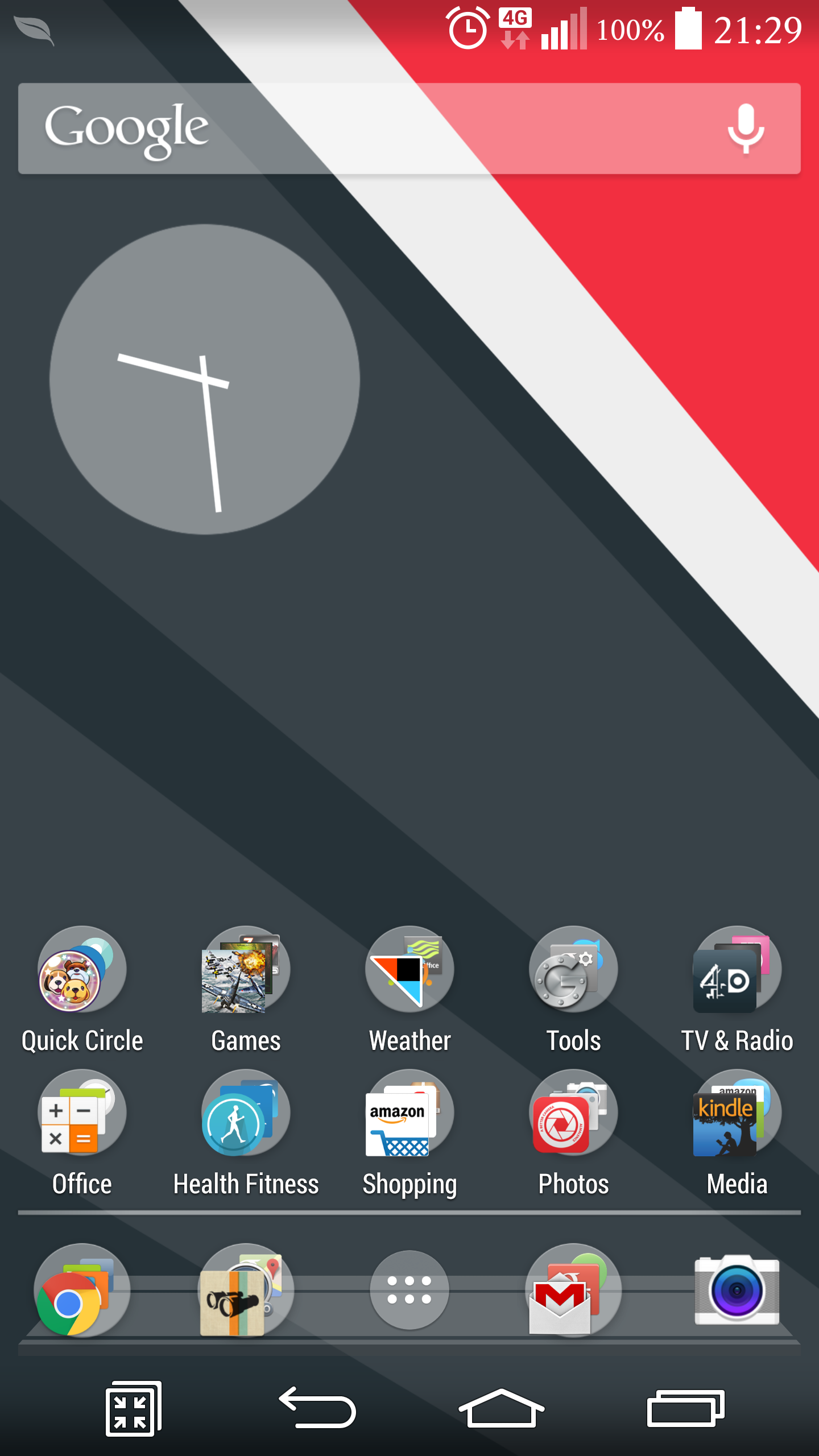819x1456 pixels.
Task: Launch the Camera app
Action: point(737,1290)
